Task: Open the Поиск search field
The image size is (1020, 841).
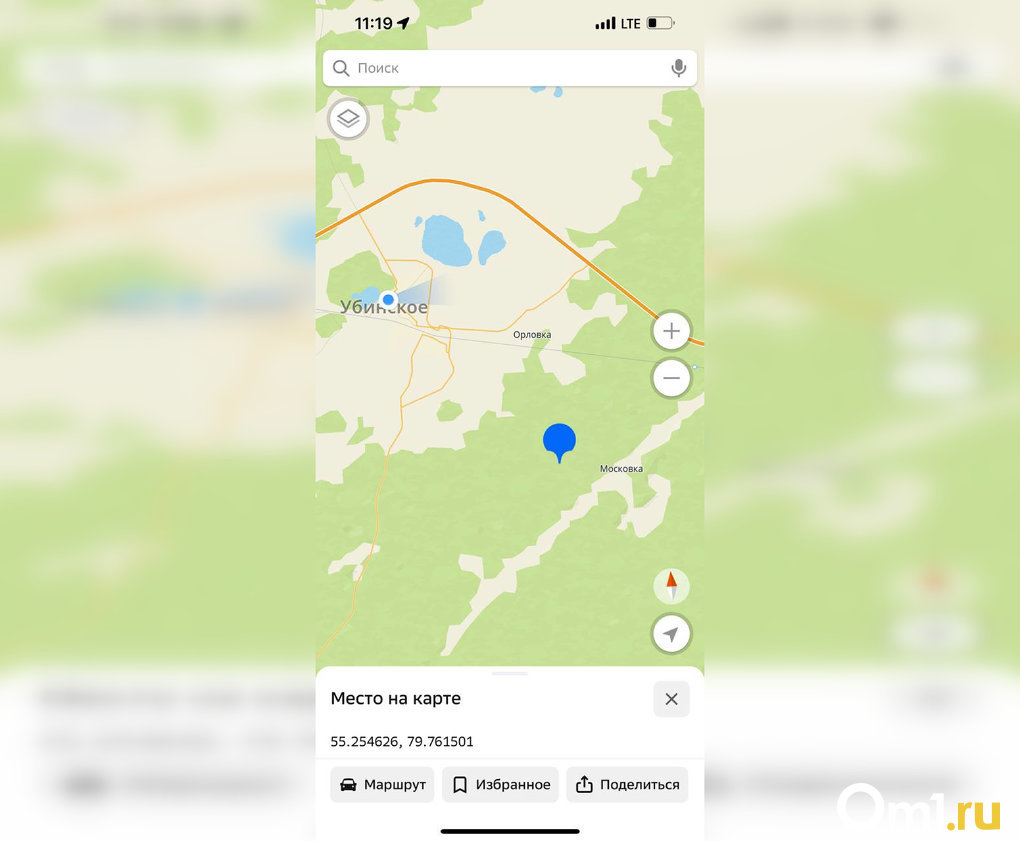Action: 500,68
